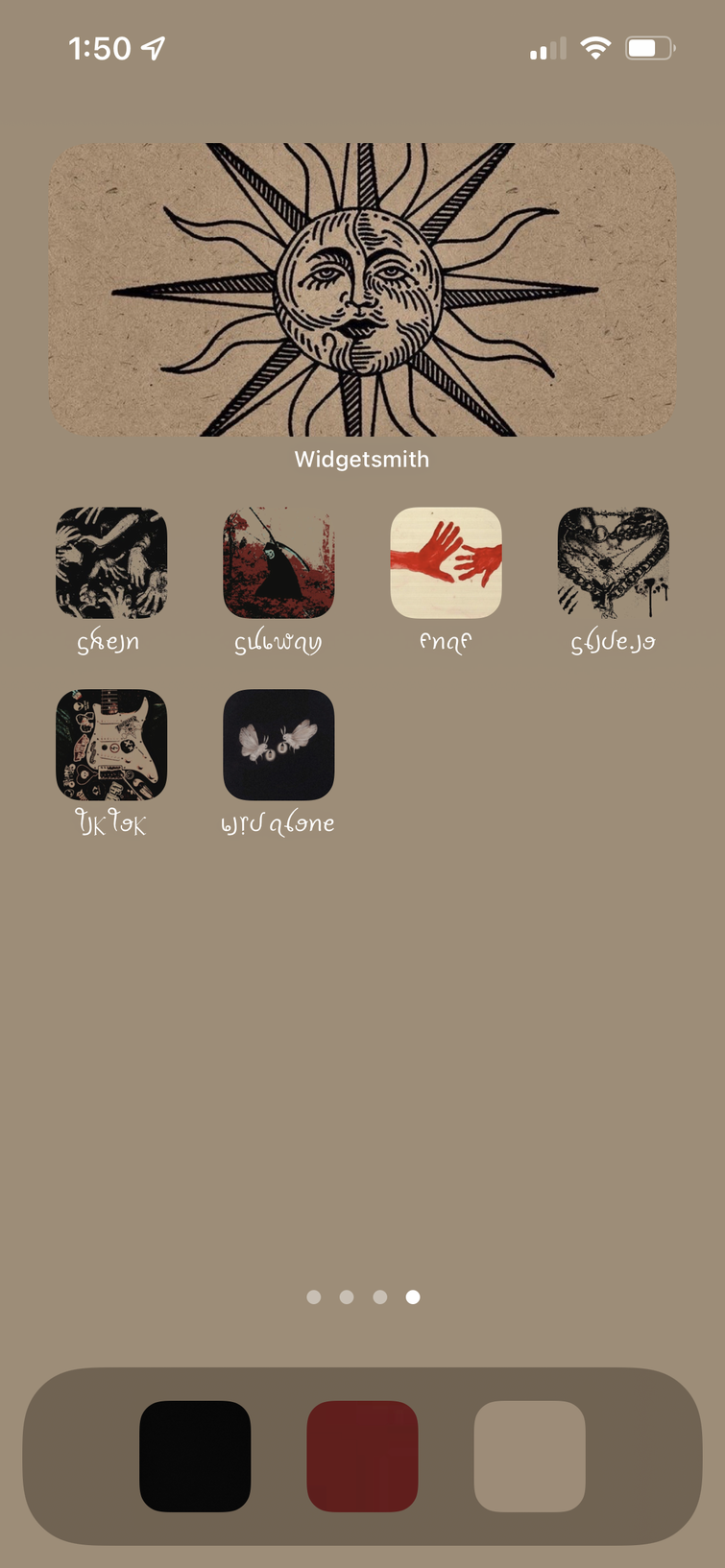725x1568 pixels.
Task: Open the Widgetsmith sun widget
Action: (x=362, y=290)
